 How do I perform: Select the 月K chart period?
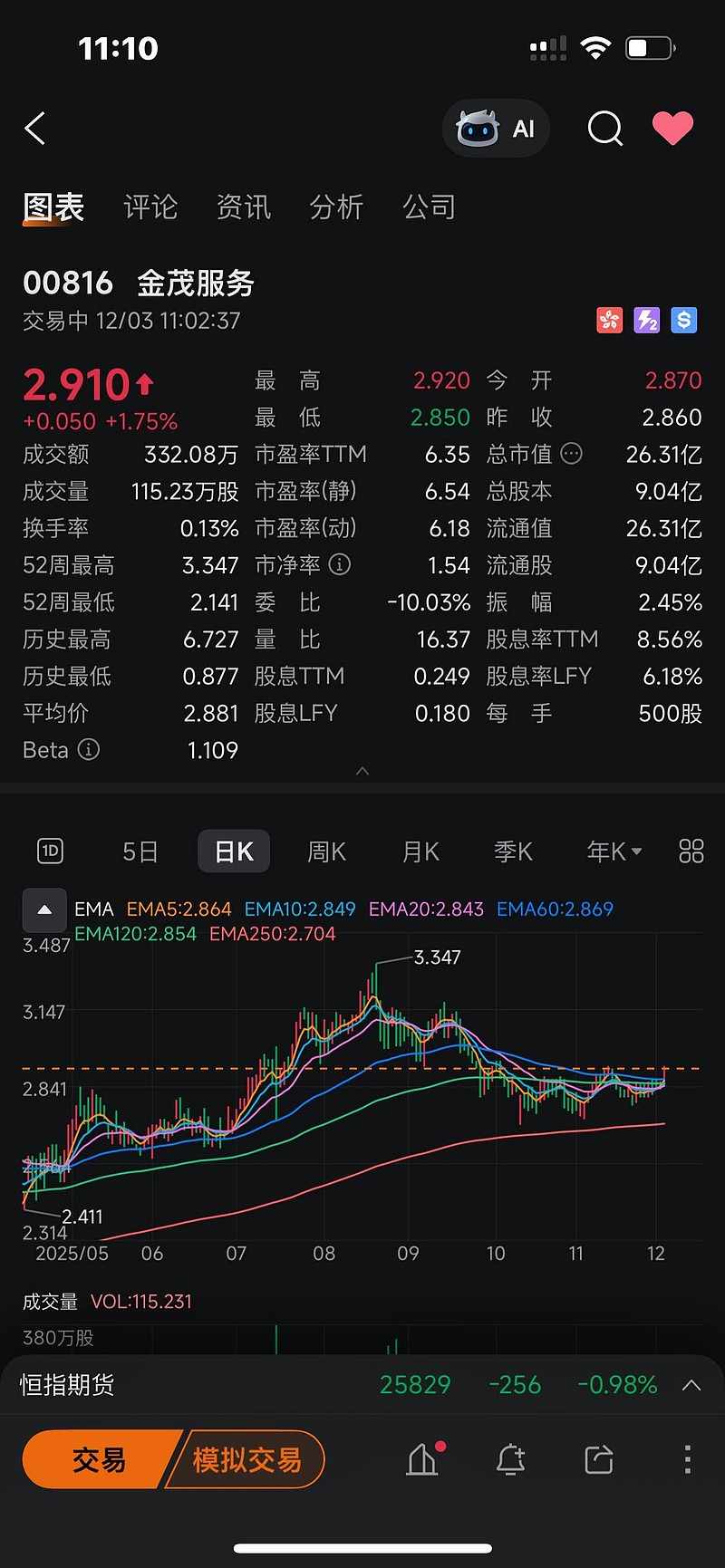(420, 851)
